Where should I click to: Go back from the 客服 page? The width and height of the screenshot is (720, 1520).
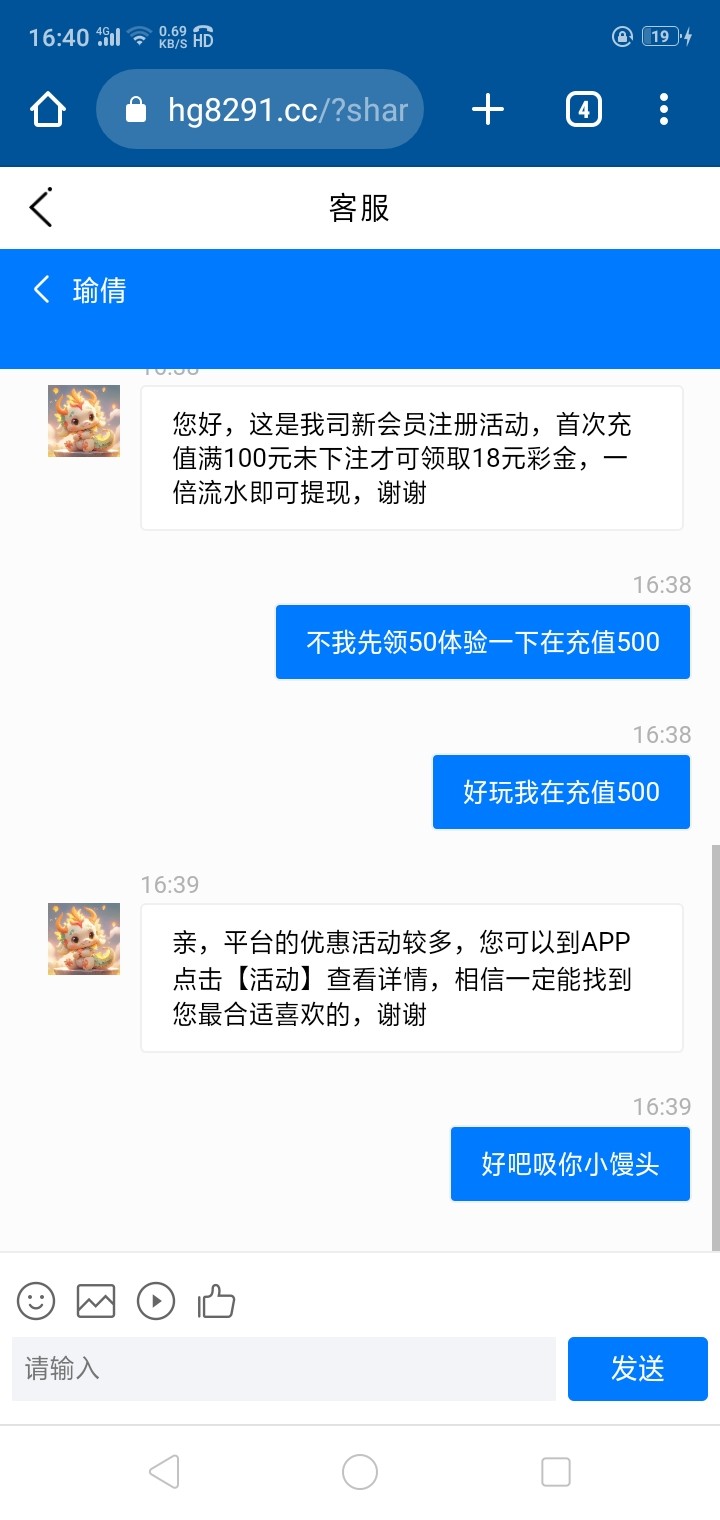(40, 207)
